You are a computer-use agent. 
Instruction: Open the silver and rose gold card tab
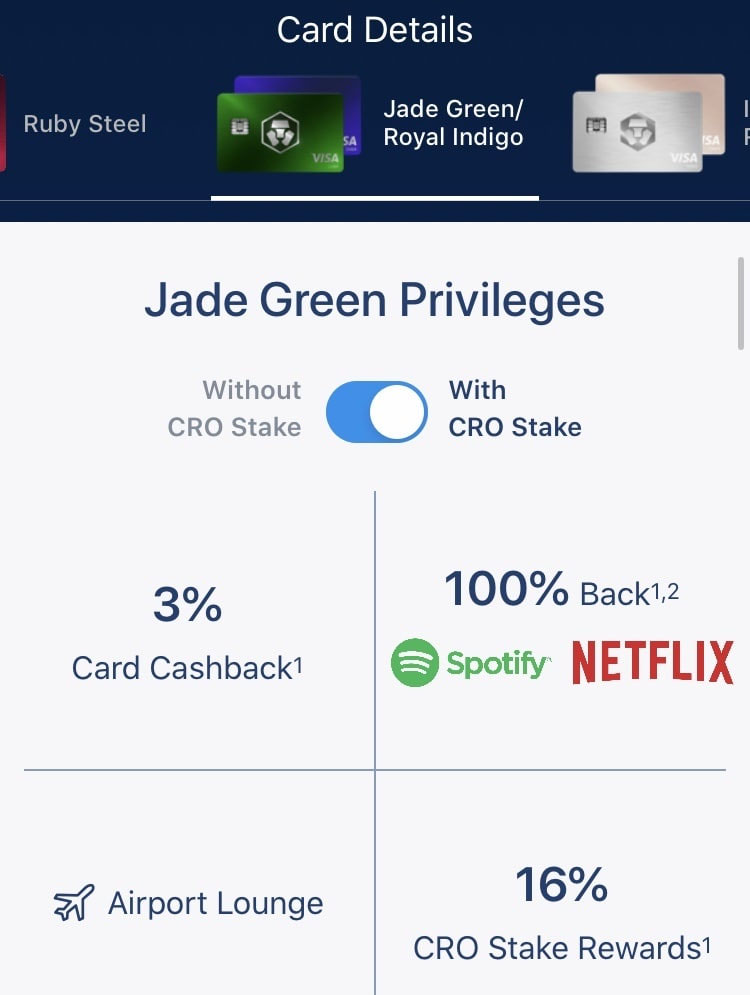pos(650,125)
